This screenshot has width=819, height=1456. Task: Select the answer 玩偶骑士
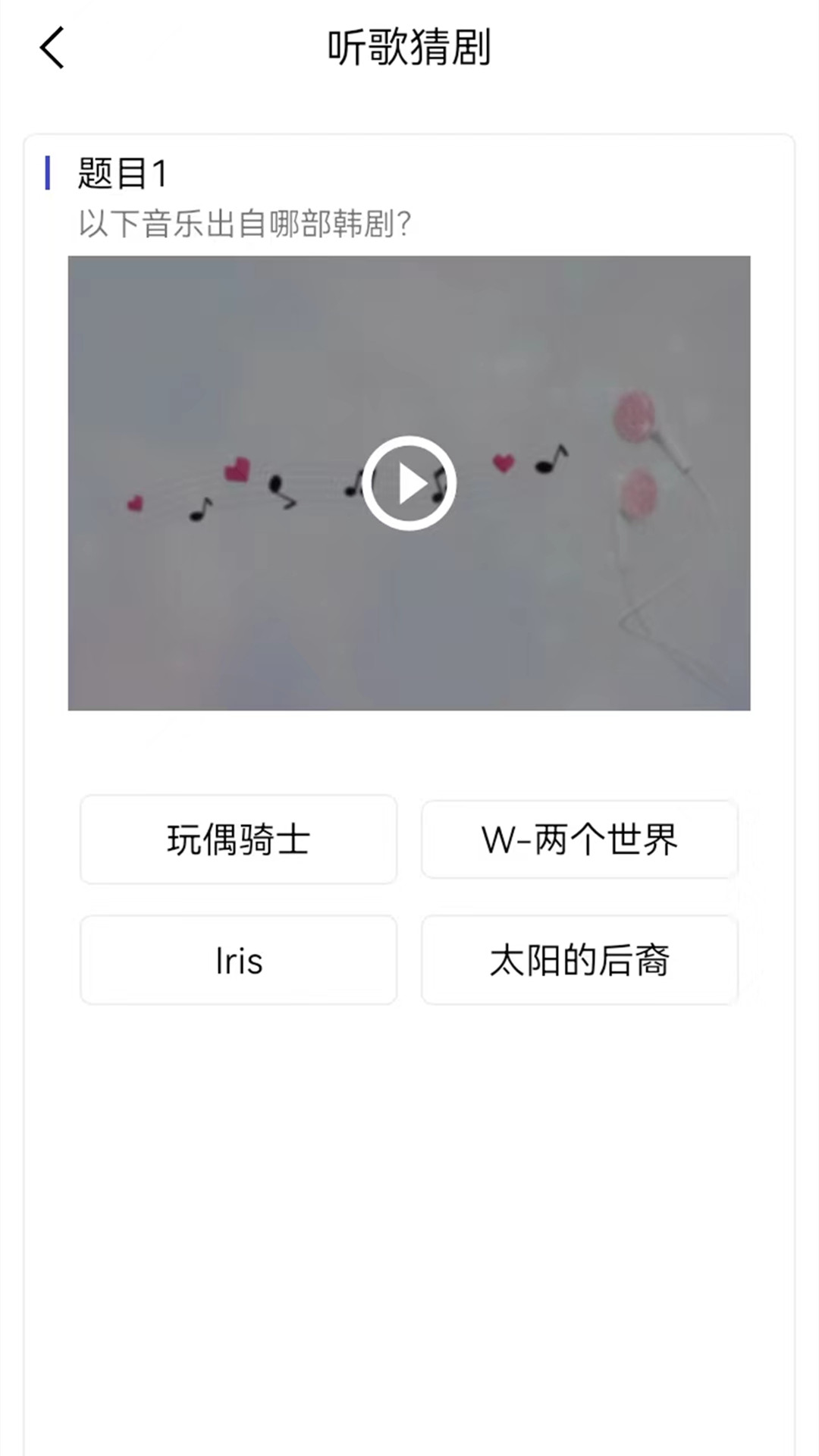coord(238,839)
